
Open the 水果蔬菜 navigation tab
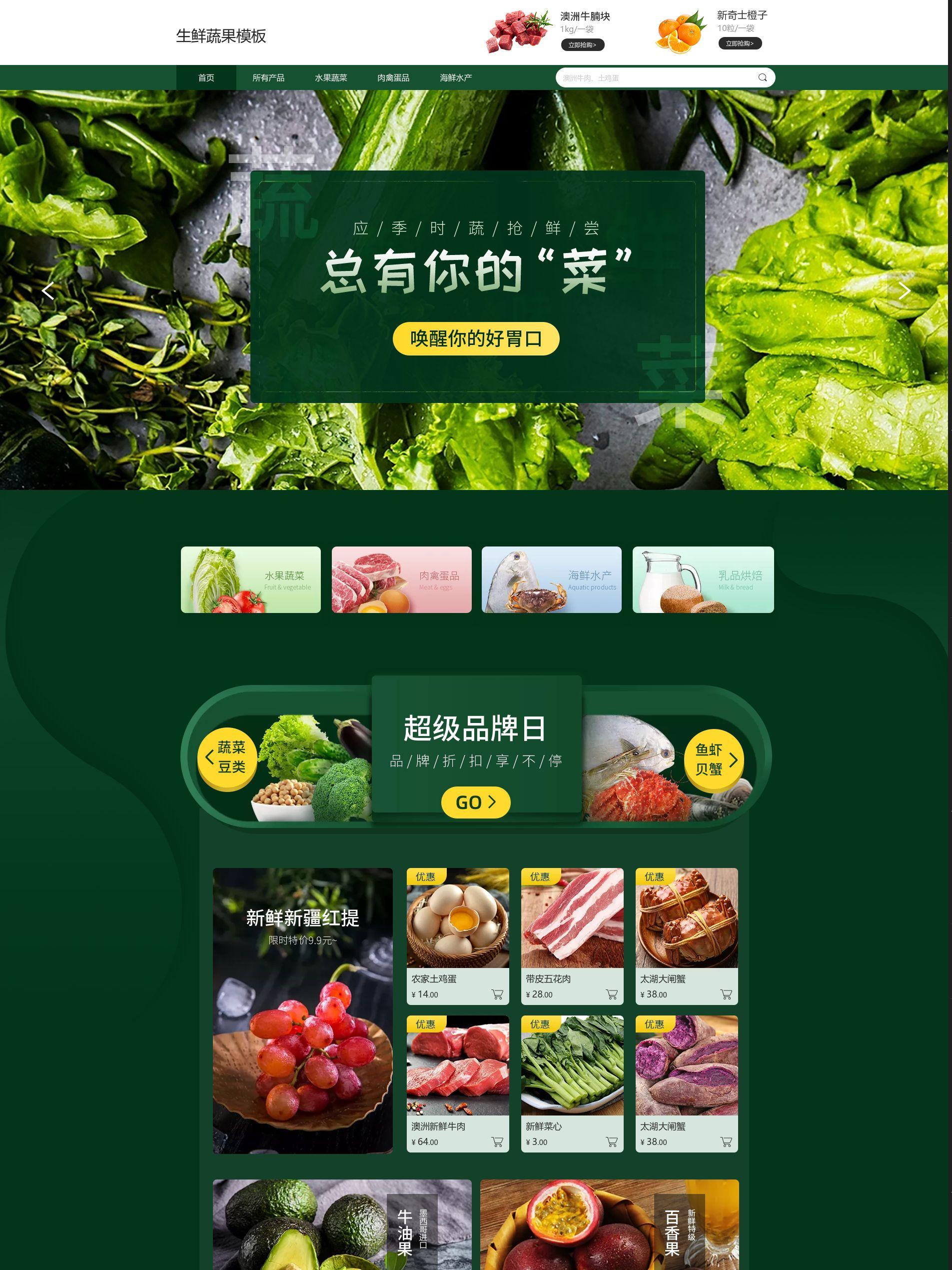point(330,77)
